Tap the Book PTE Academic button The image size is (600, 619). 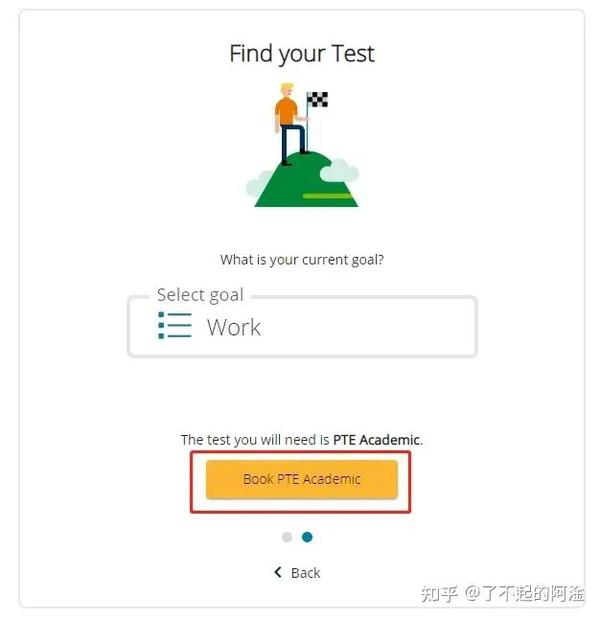tap(301, 479)
